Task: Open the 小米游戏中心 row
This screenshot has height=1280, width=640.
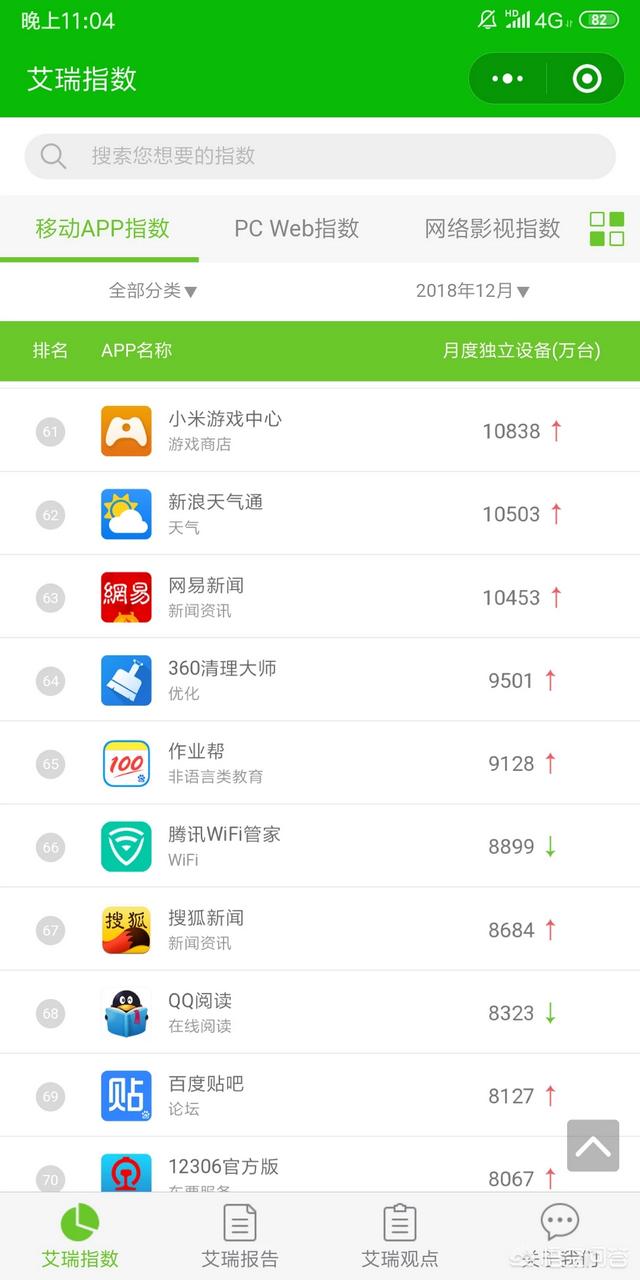Action: click(x=320, y=431)
